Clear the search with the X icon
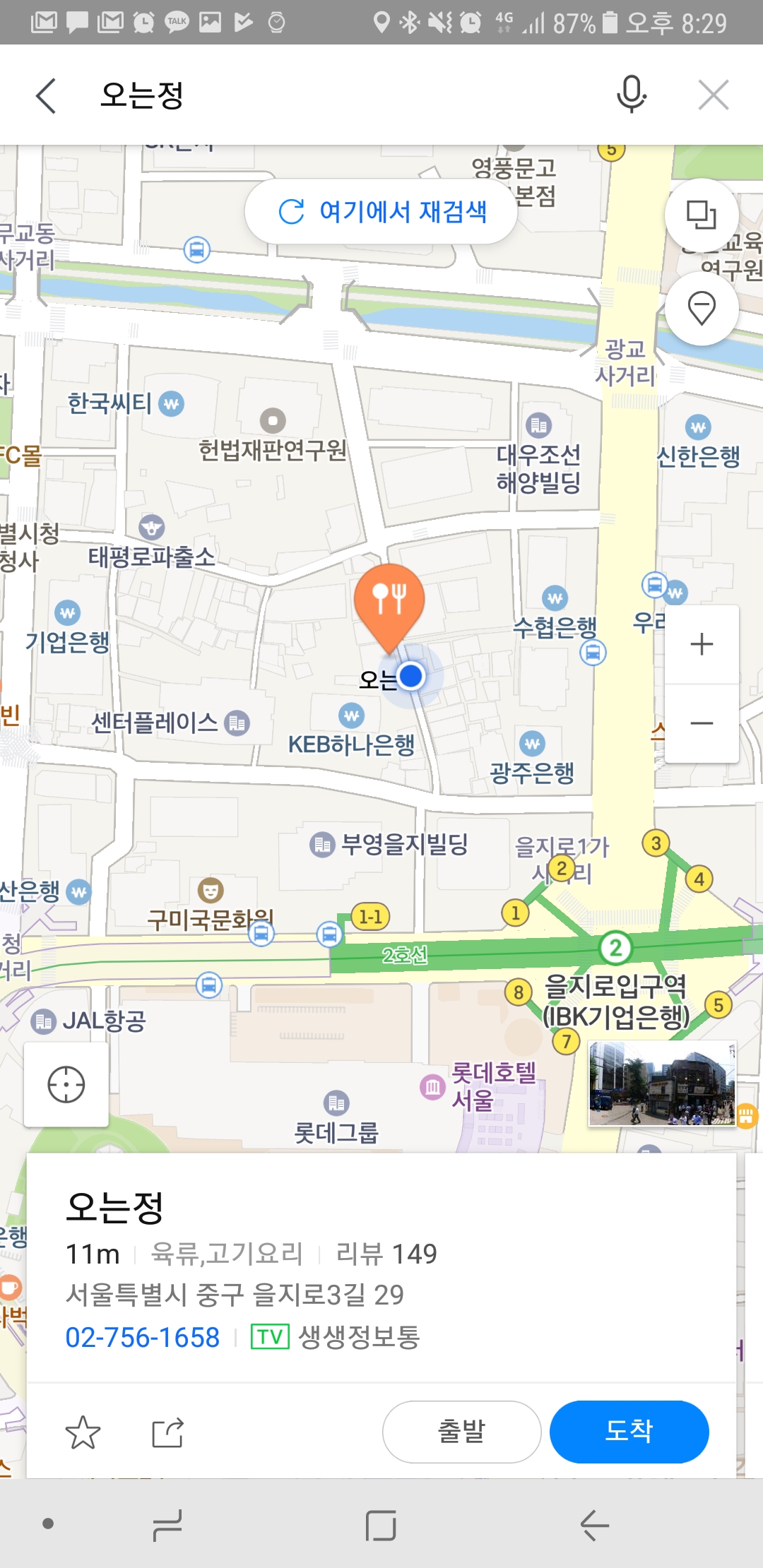 (713, 95)
